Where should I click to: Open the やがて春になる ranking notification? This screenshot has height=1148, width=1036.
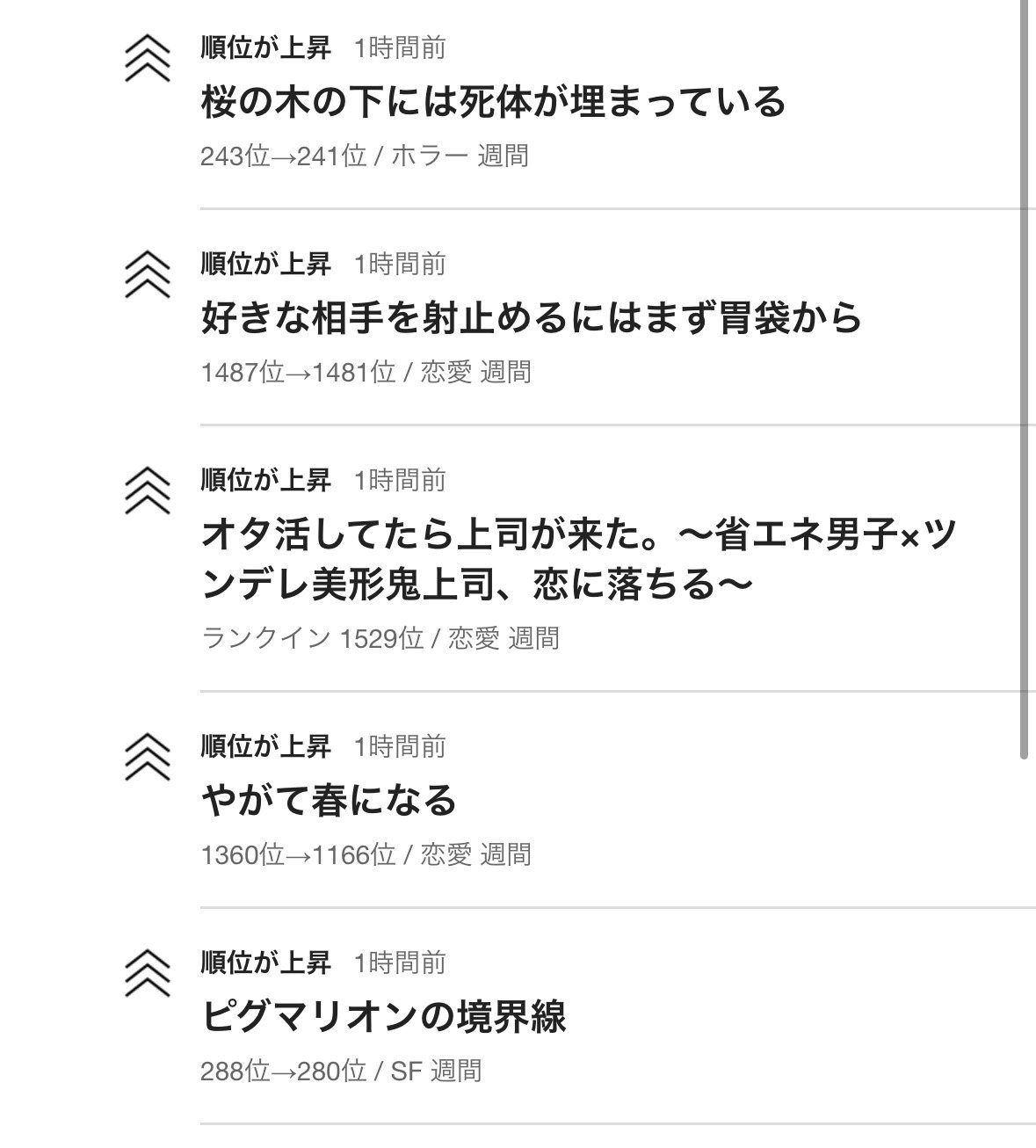329,801
